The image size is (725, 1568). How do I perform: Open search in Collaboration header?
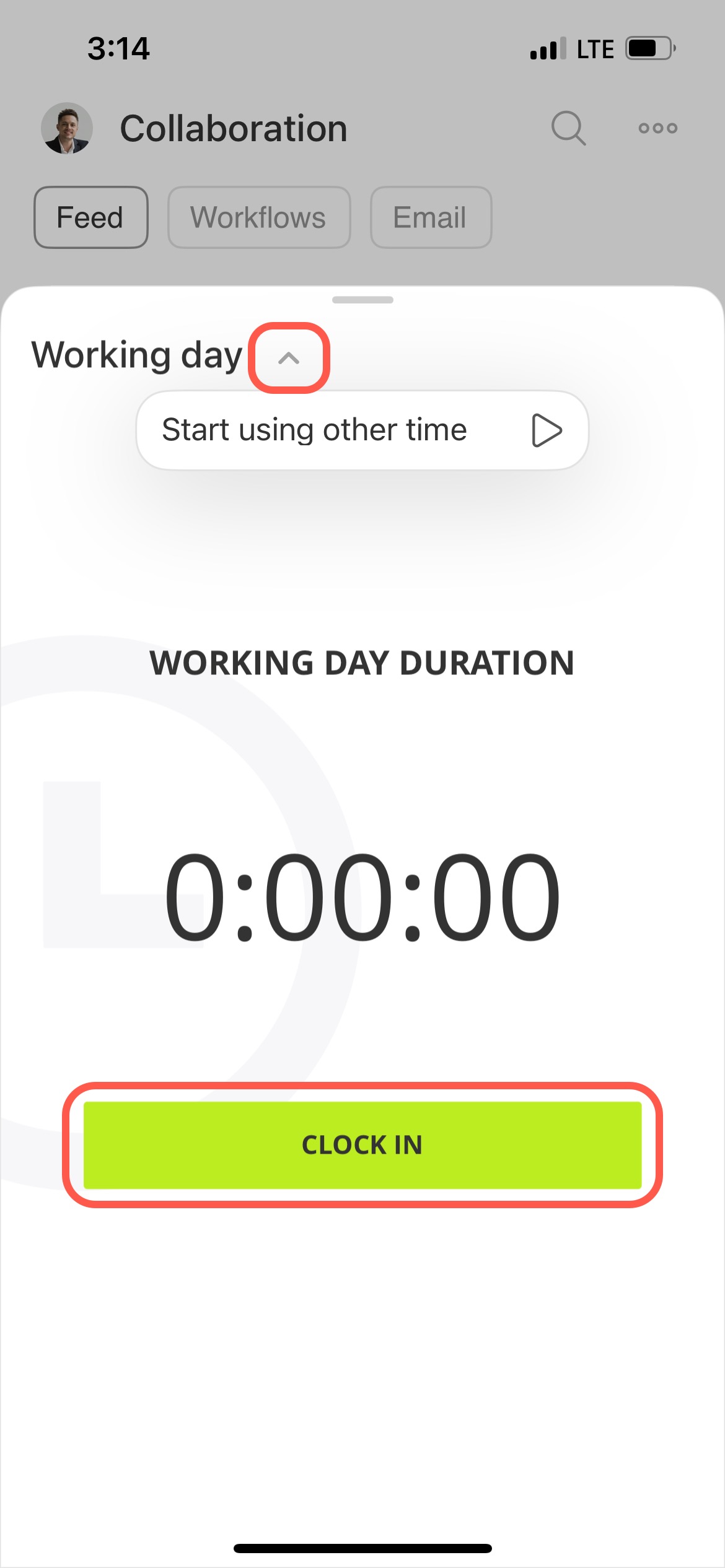568,128
